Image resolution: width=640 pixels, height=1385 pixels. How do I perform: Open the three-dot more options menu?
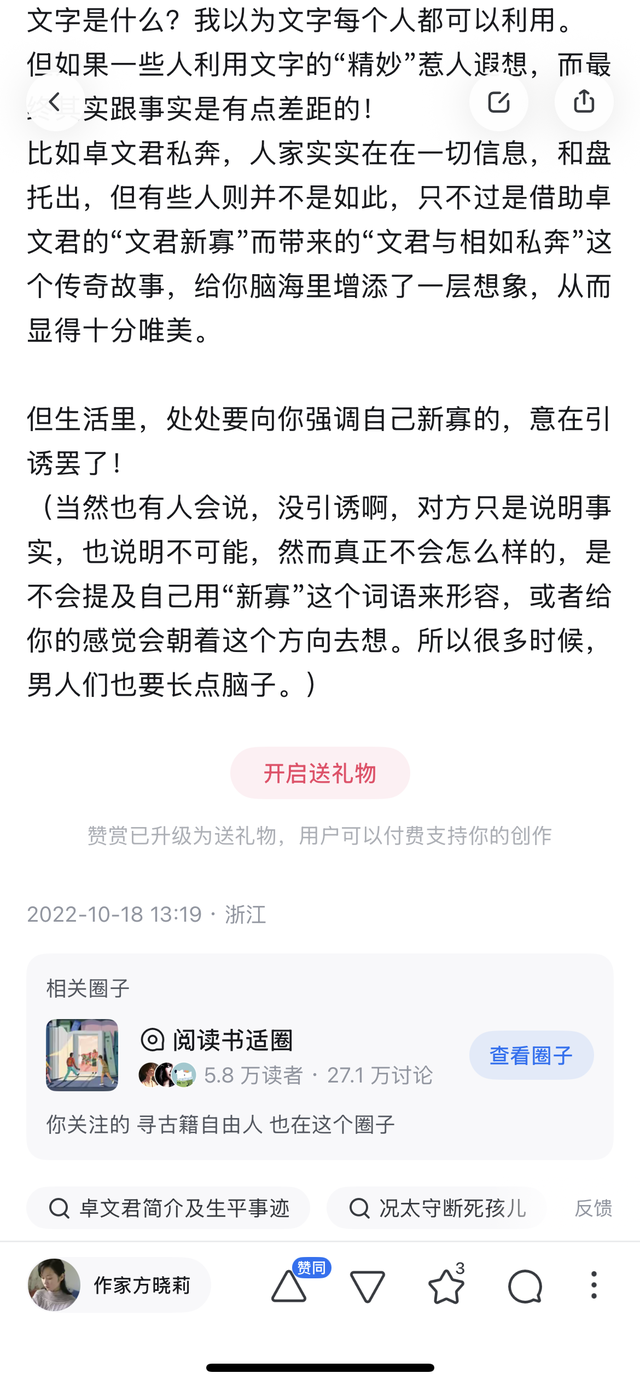[594, 1285]
